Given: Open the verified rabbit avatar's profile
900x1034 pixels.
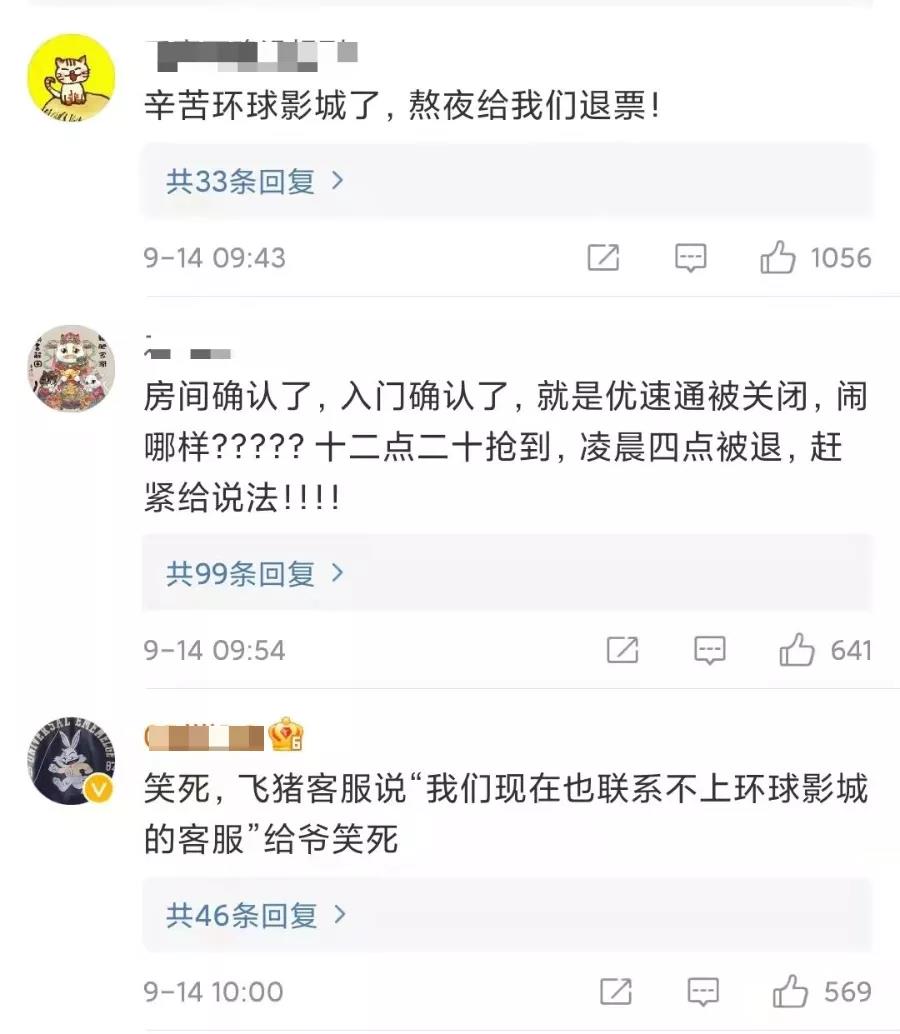Looking at the screenshot, I should coord(69,760).
